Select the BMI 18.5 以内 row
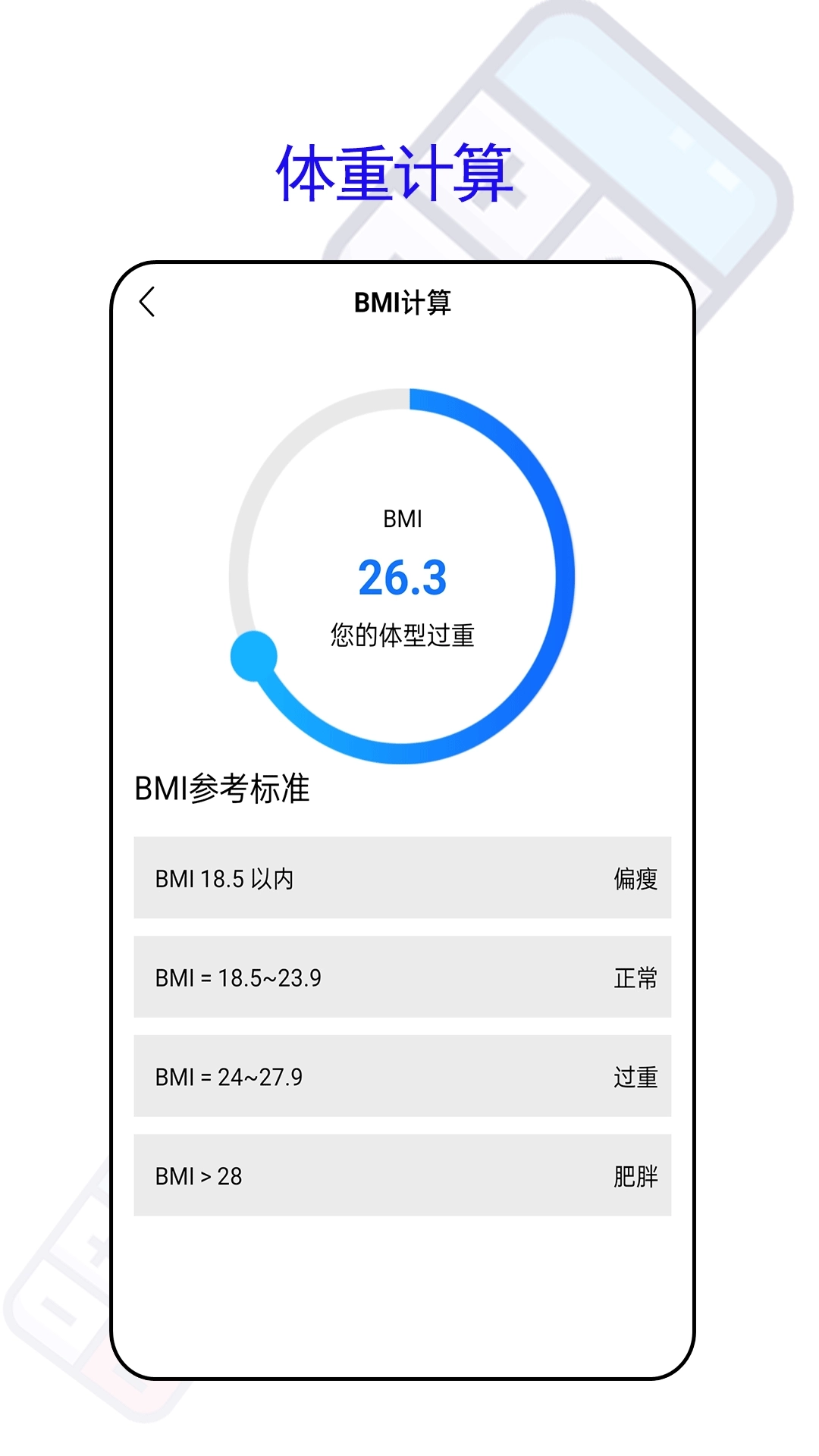Image resolution: width=819 pixels, height=1456 pixels. coord(403,879)
